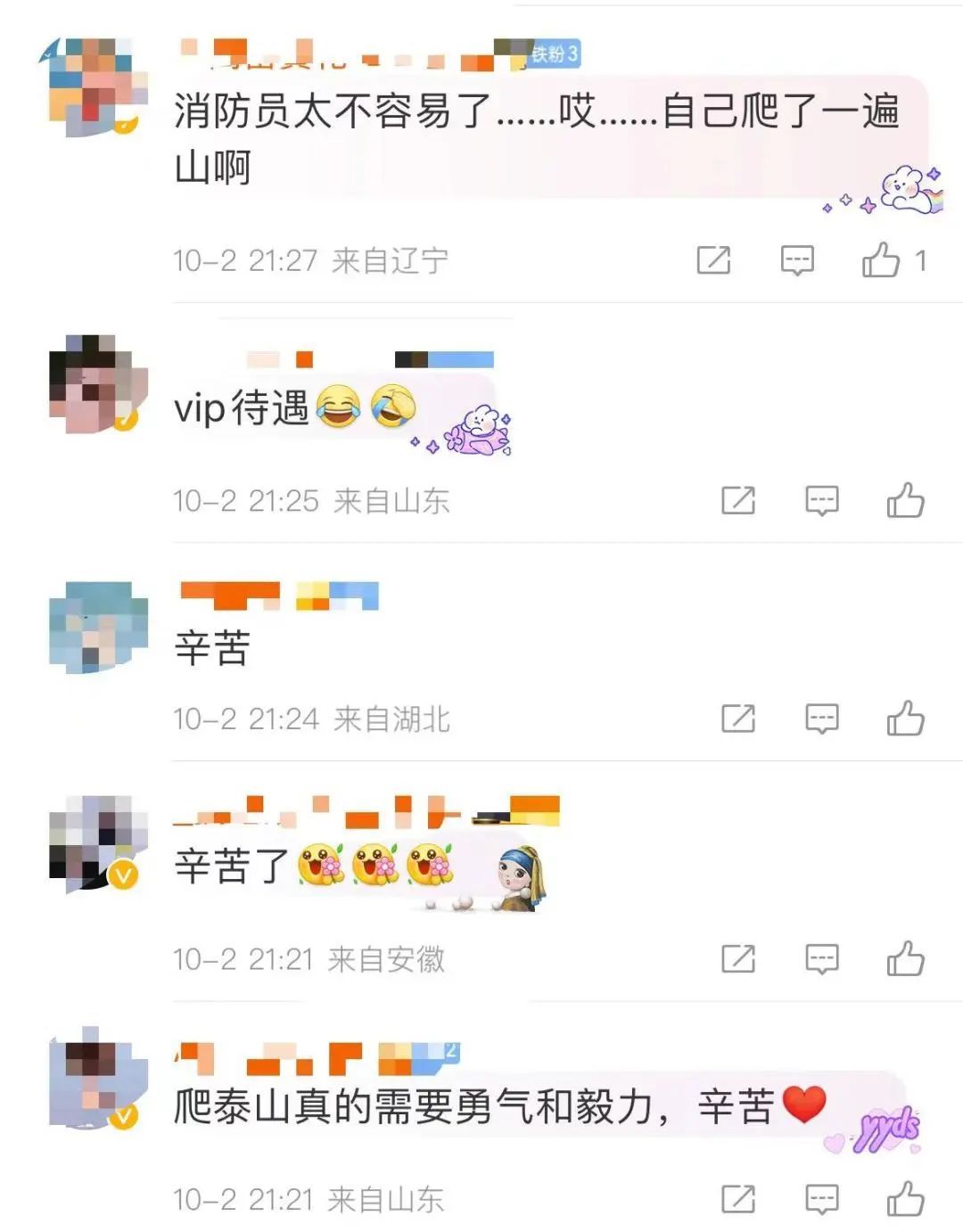Screen dimensions: 963x1232
Task: Like the comment '消防员太不容易了'
Action: (881, 260)
